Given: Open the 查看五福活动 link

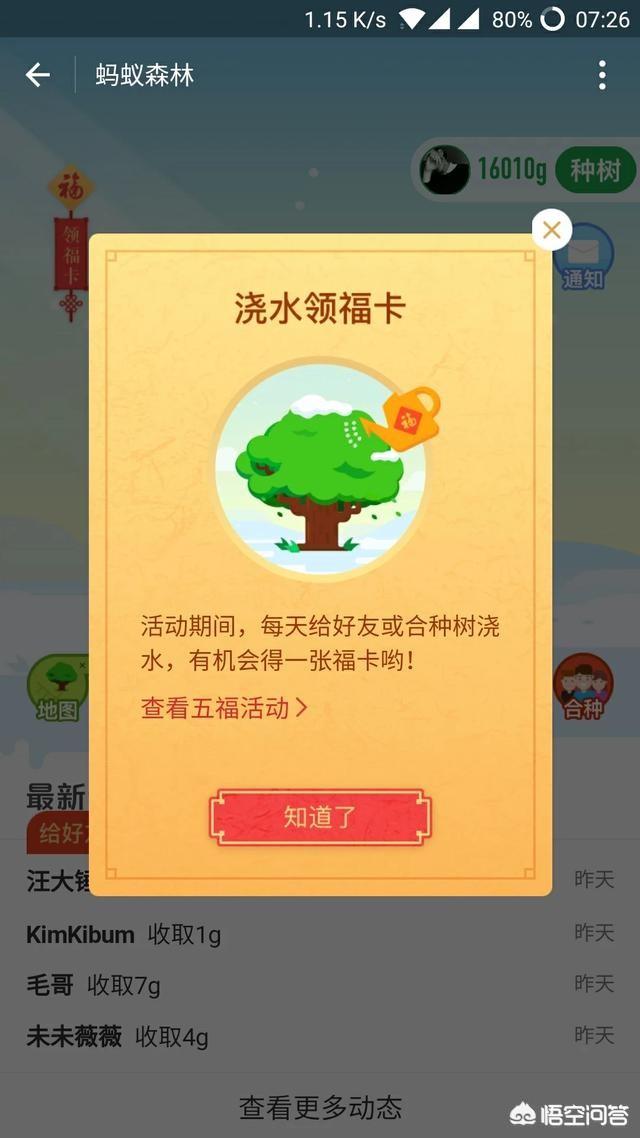Looking at the screenshot, I should pos(224,708).
